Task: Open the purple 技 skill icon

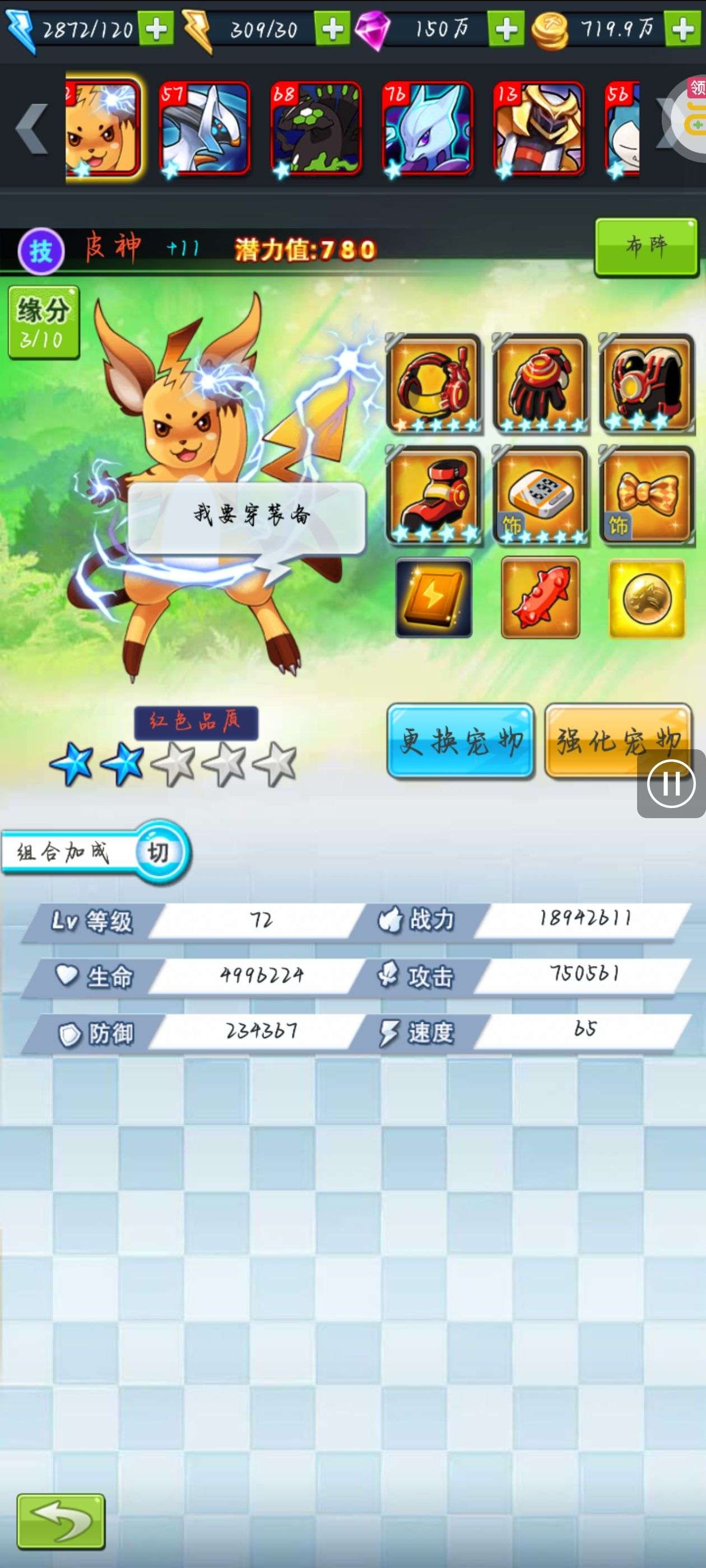Action: tap(41, 250)
